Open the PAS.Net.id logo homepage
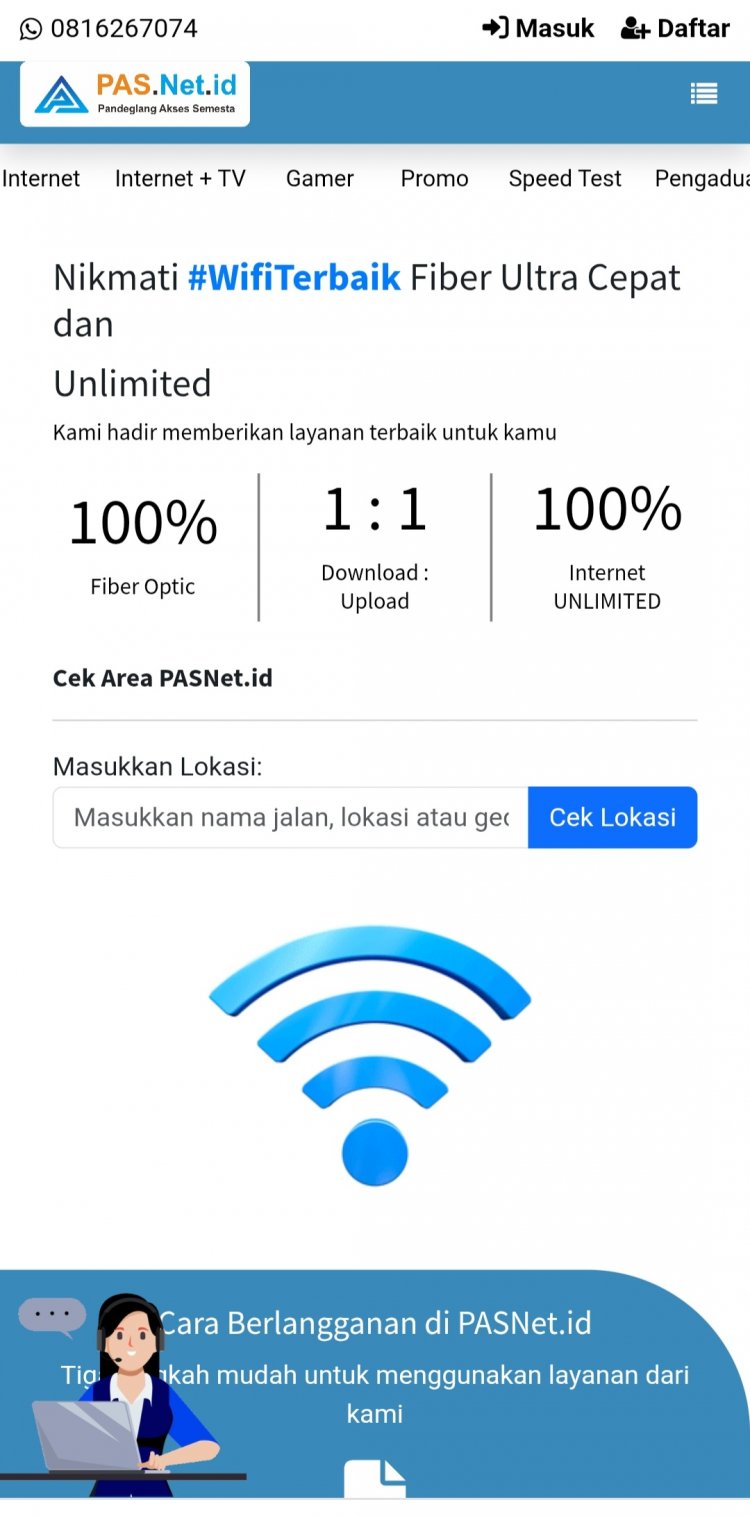Viewport: 750px width, 1516px height. (x=135, y=94)
